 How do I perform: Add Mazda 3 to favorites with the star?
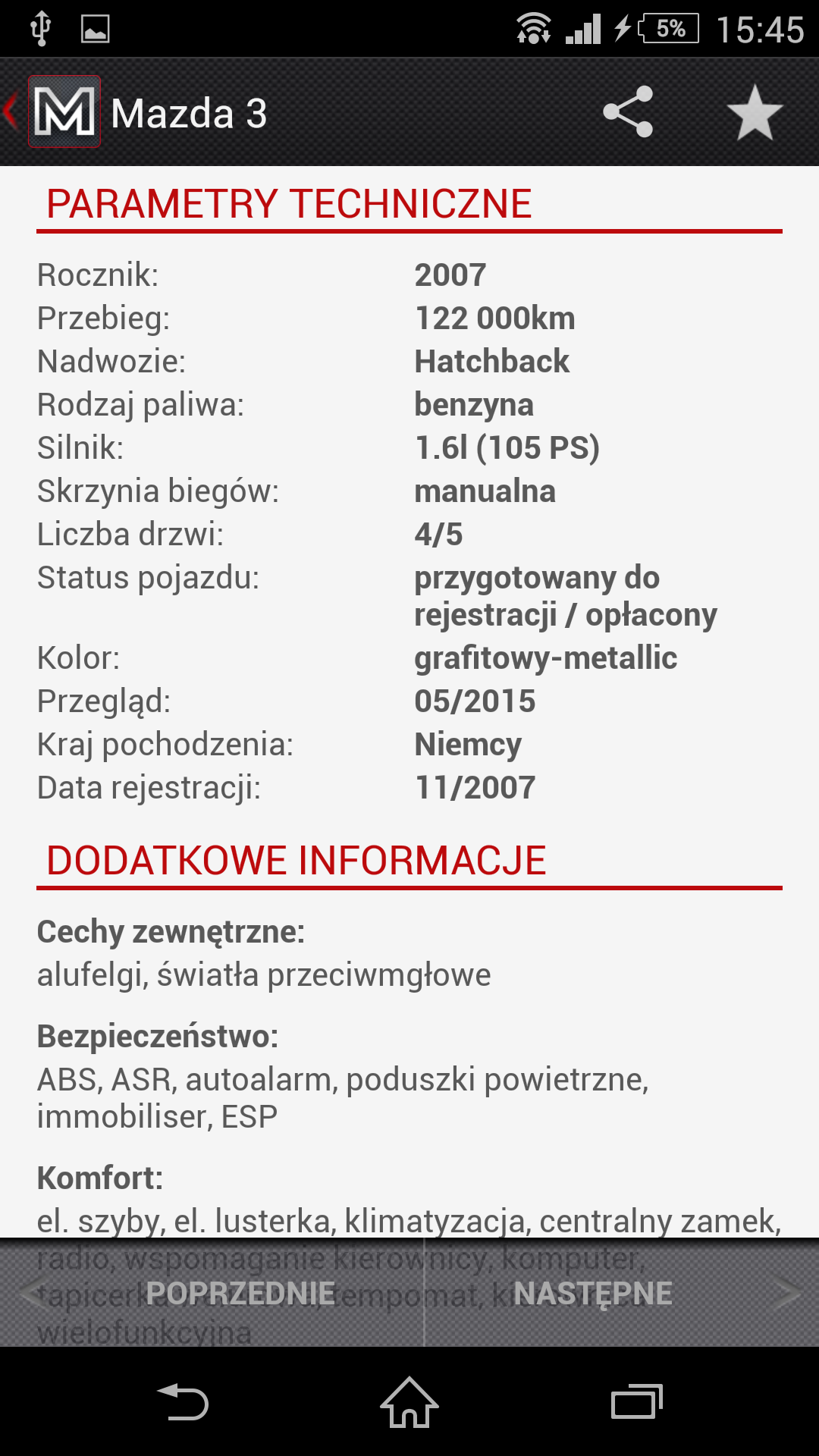tap(755, 112)
